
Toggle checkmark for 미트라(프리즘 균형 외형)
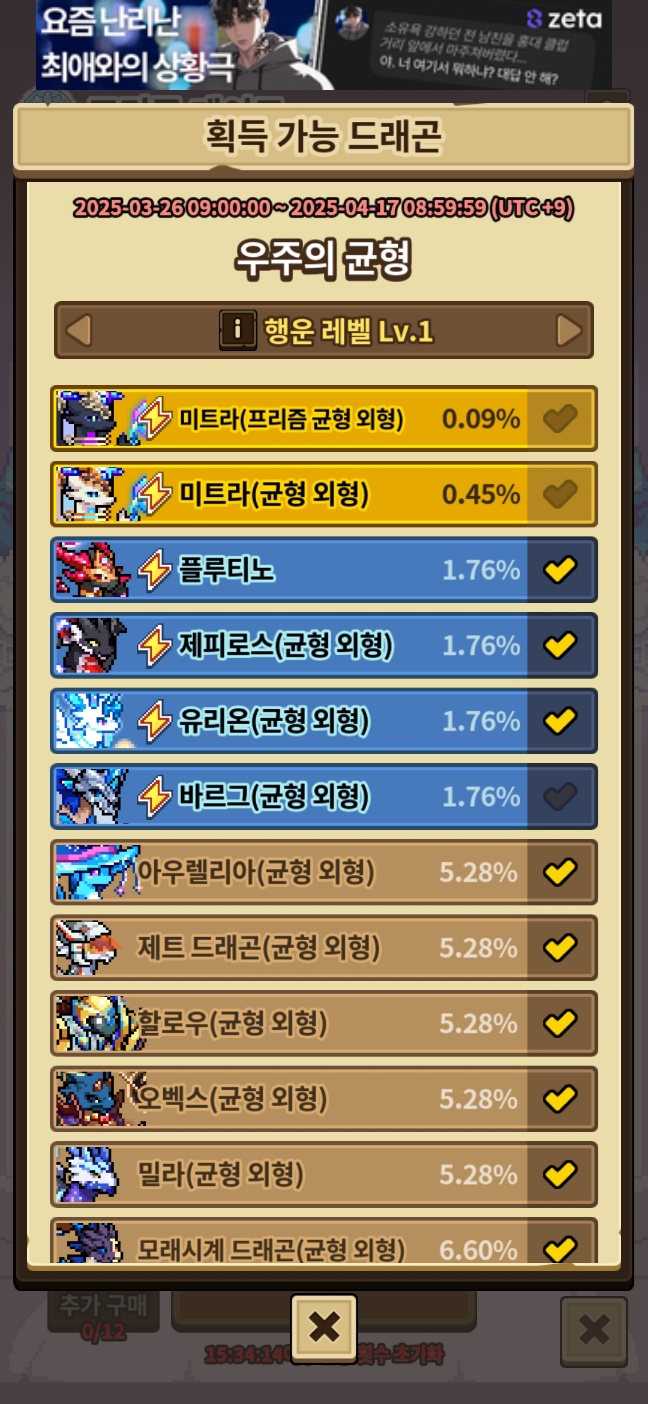[x=560, y=419]
